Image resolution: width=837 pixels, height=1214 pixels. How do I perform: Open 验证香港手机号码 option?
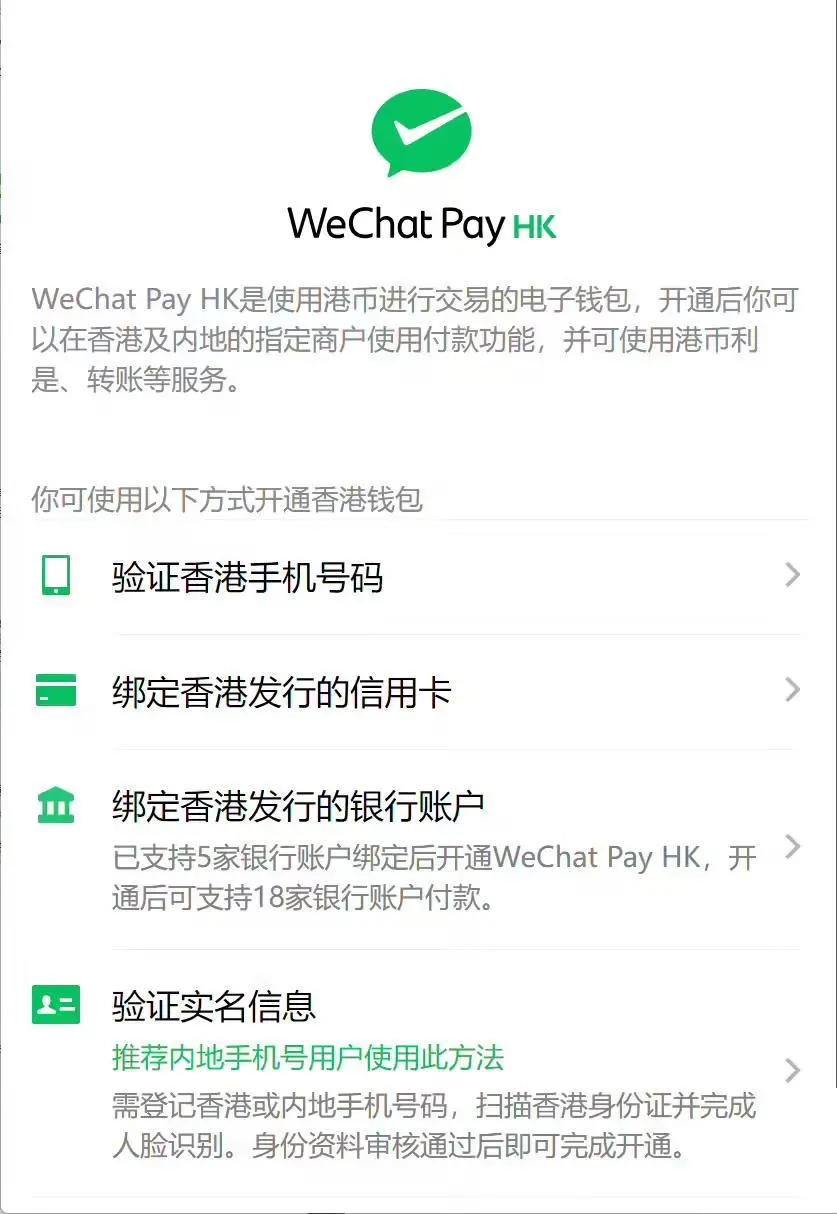click(x=247, y=577)
